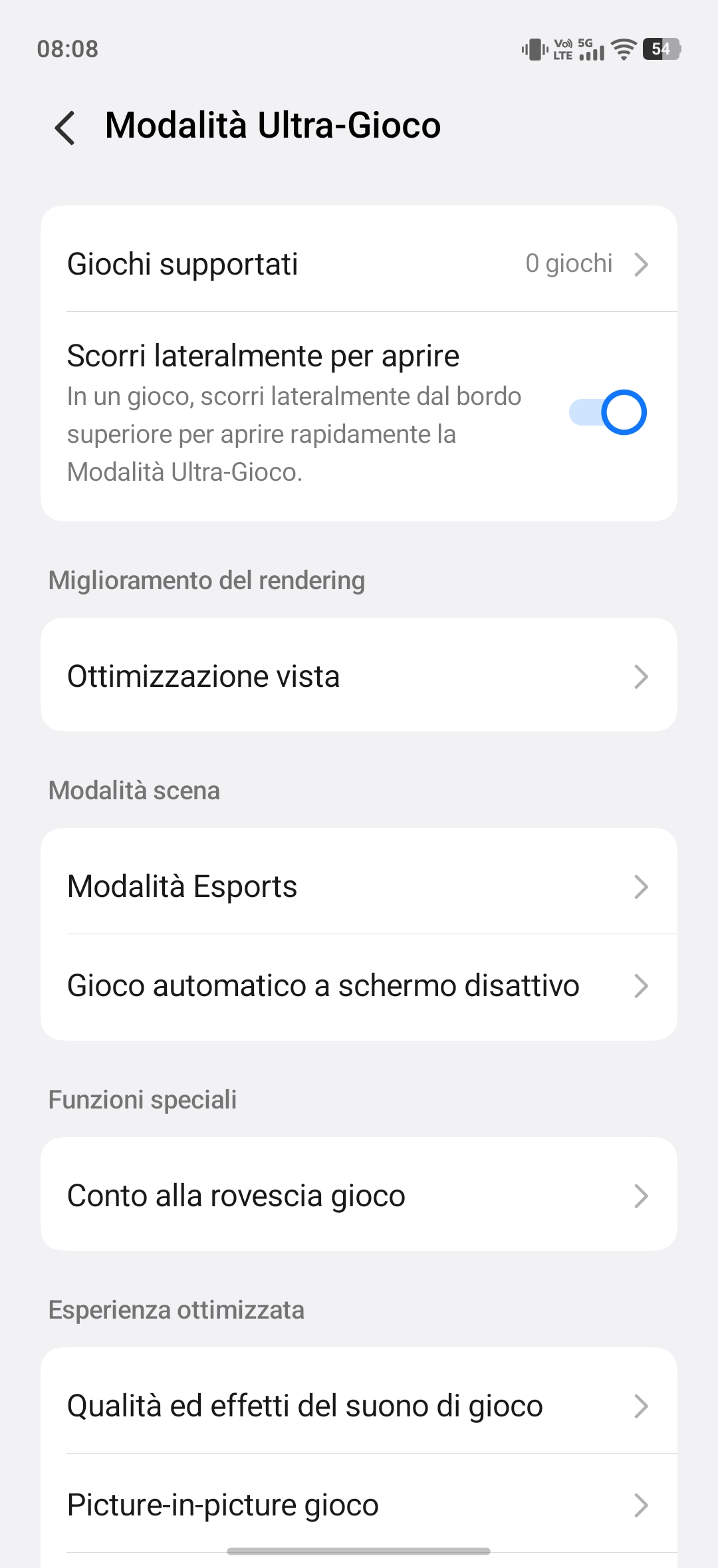The width and height of the screenshot is (718, 1568).
Task: Disable Scorri lateralmente per aprire switch
Action: click(x=608, y=413)
